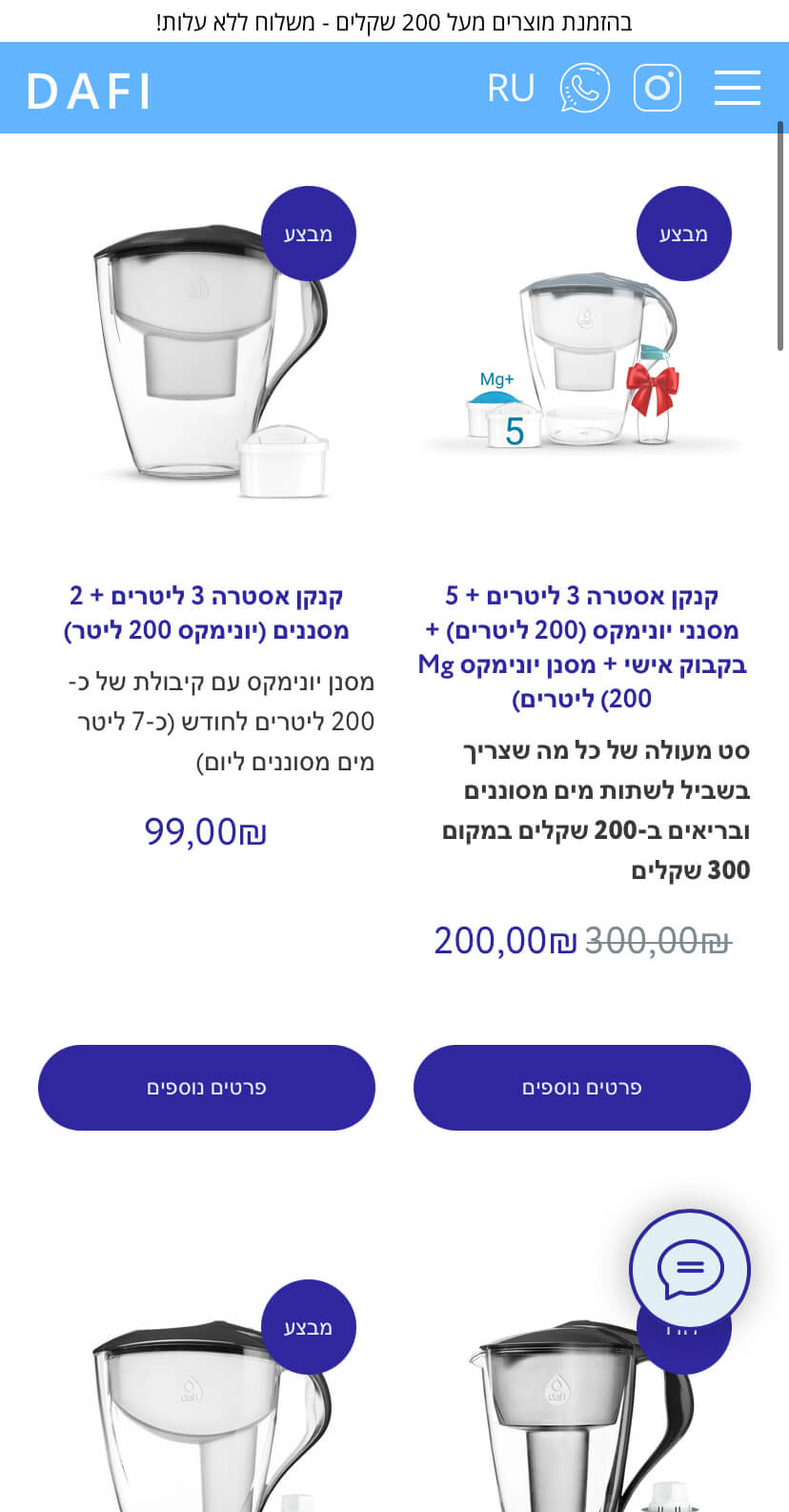Open the Astra + 5 filters + bottle title link
789x1512 pixels.
(582, 647)
